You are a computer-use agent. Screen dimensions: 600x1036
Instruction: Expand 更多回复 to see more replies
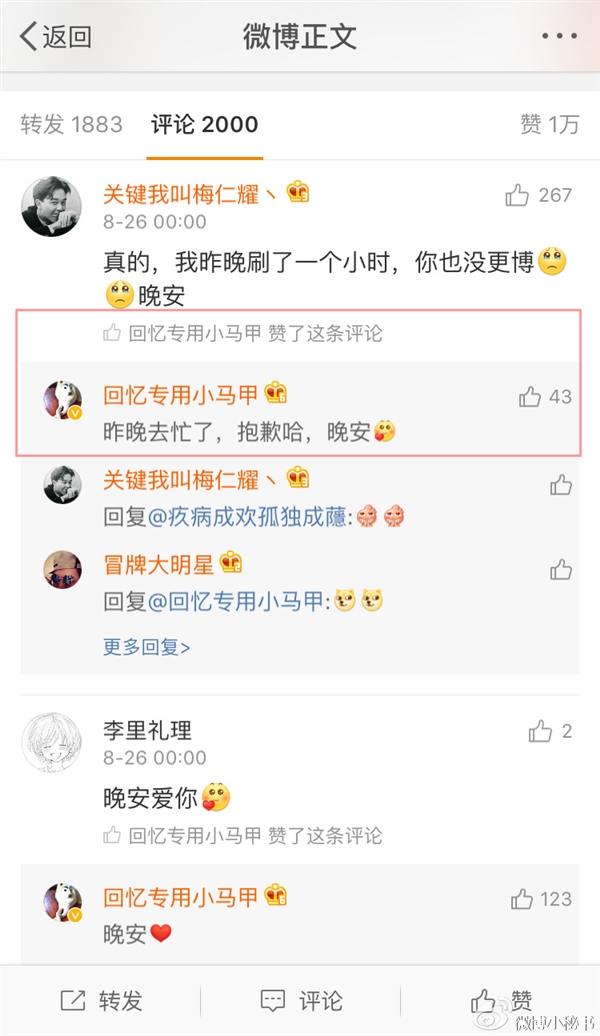pos(146,647)
